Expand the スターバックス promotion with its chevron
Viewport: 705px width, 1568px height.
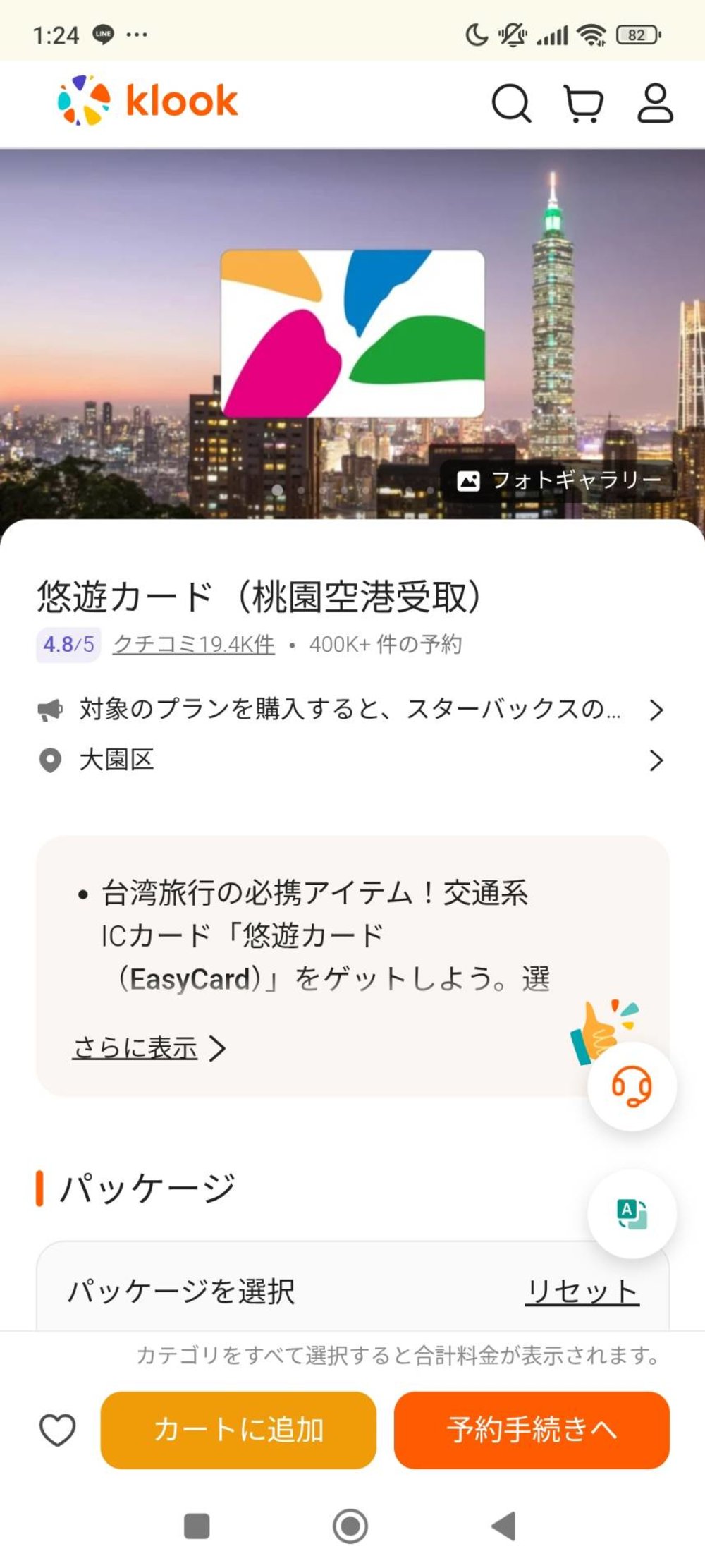pos(657,710)
